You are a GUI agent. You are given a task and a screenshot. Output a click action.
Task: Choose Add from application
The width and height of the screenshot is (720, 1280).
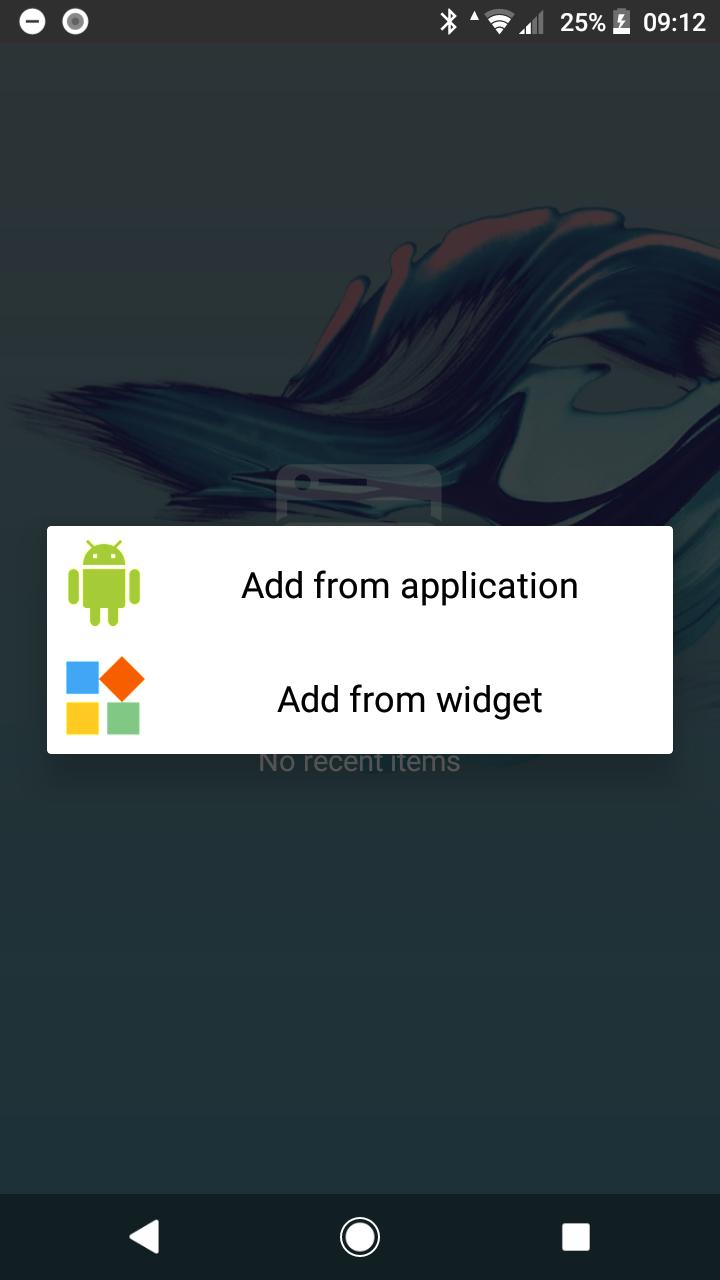[360, 584]
